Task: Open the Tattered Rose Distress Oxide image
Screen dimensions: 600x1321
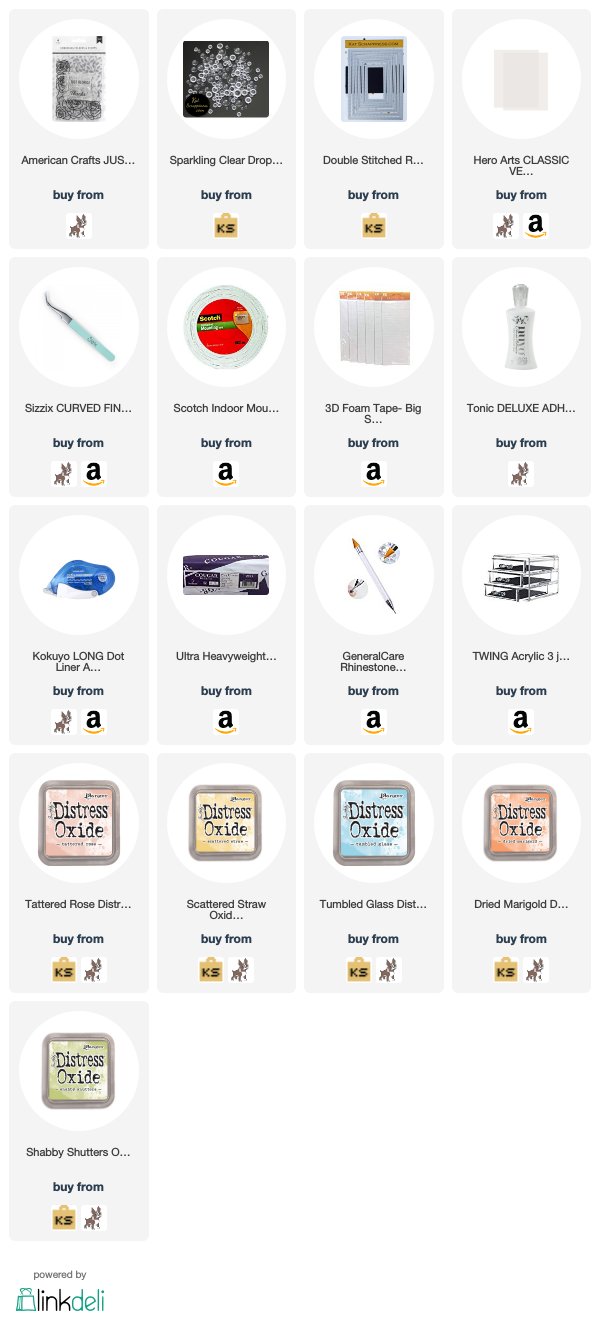Action: coord(79,824)
